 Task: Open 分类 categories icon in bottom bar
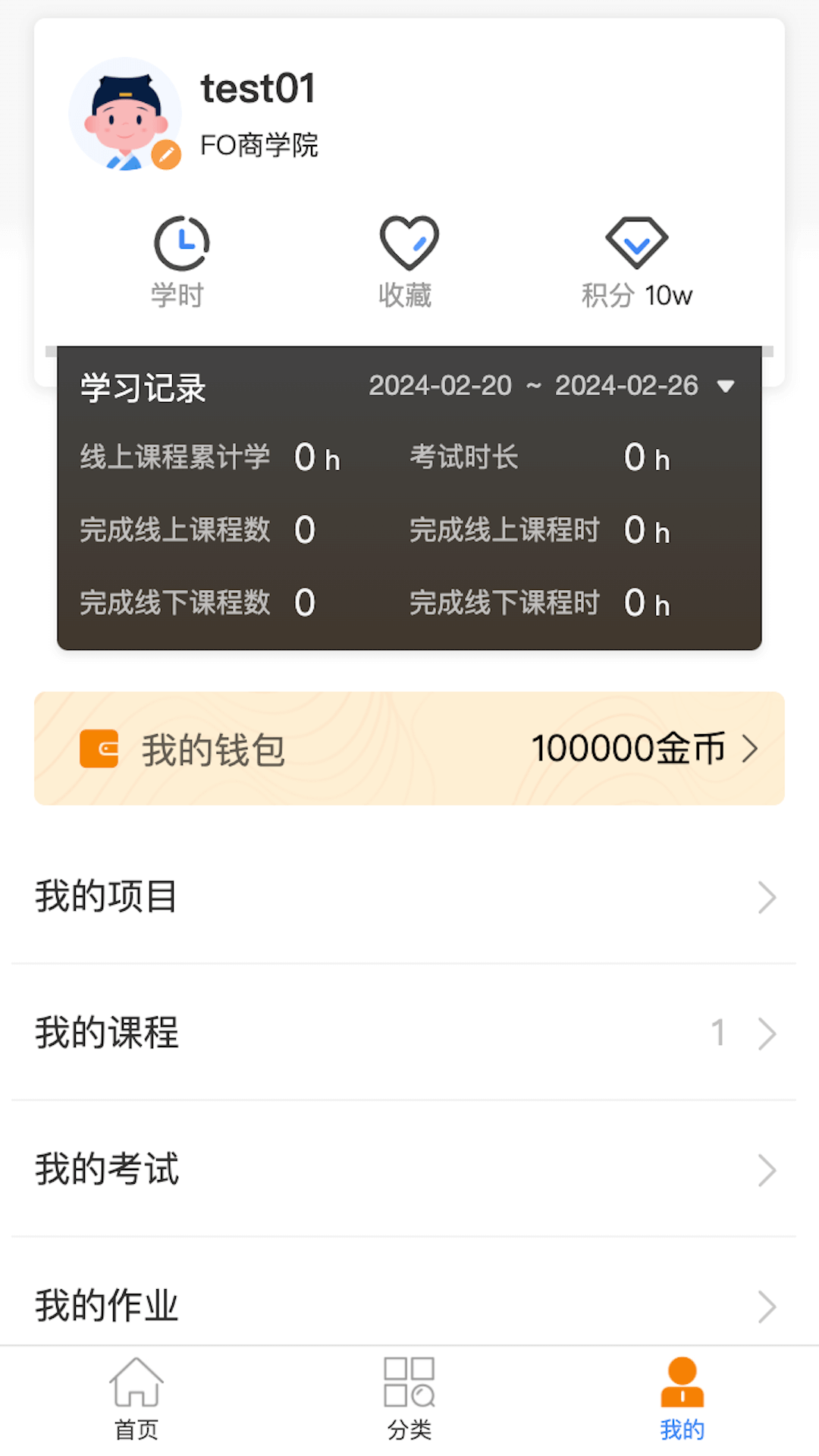pyautogui.click(x=409, y=1388)
